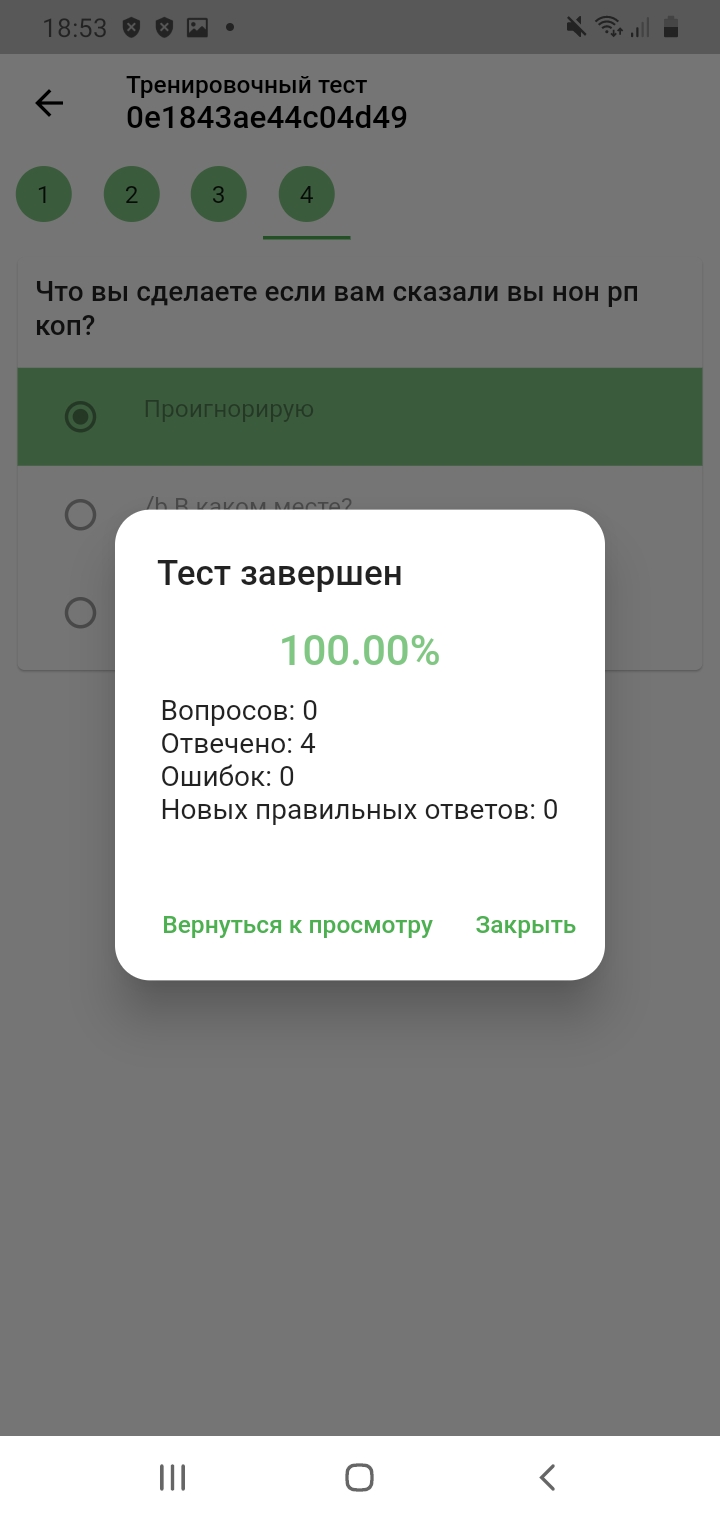This screenshot has height=1520, width=720.
Task: Go back with the top-left arrow
Action: [x=49, y=102]
